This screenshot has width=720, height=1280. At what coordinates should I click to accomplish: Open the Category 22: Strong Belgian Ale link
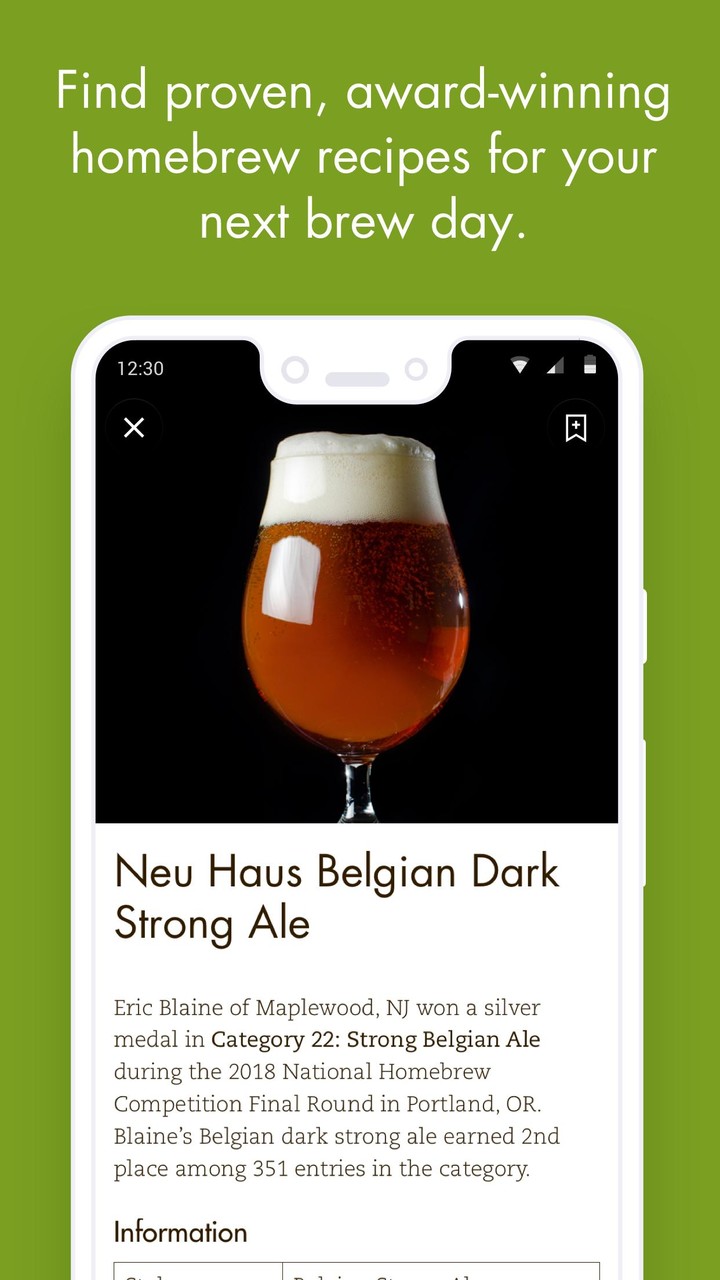pyautogui.click(x=375, y=1039)
